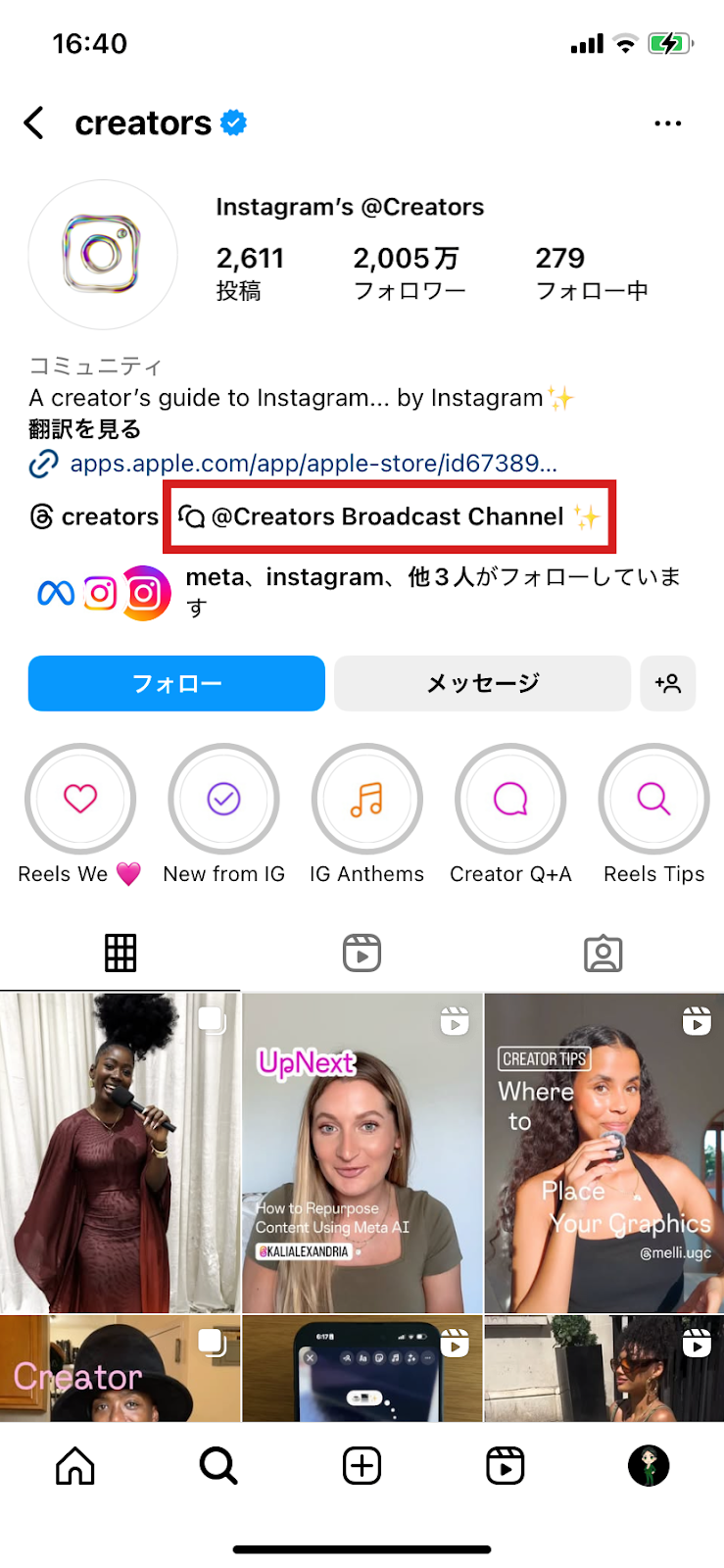Switch to the Reels tab in profile
Image resolution: width=724 pixels, height=1568 pixels.
pyautogui.click(x=362, y=953)
